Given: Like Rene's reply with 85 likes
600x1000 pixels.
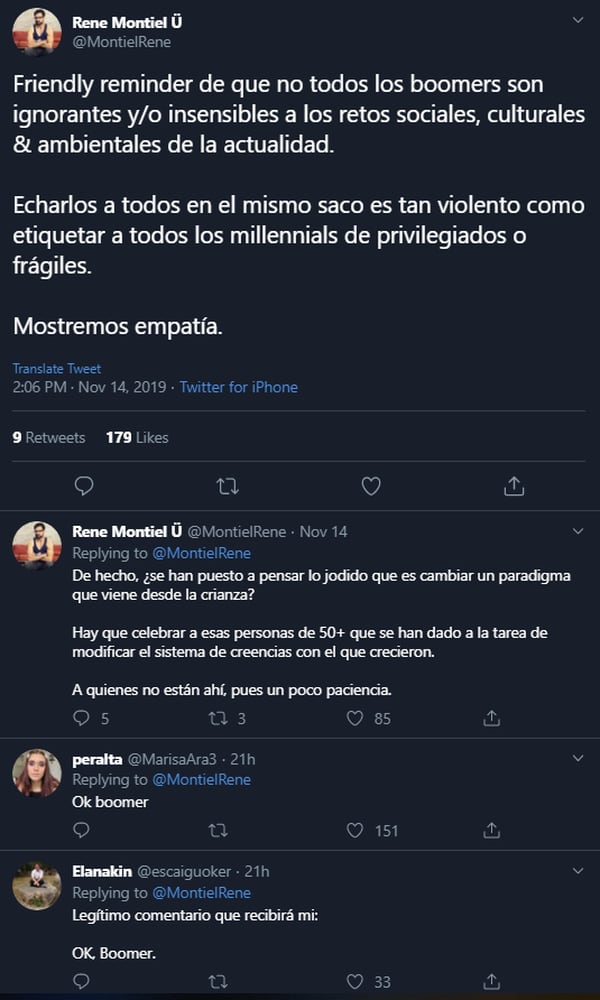Looking at the screenshot, I should click(x=355, y=718).
